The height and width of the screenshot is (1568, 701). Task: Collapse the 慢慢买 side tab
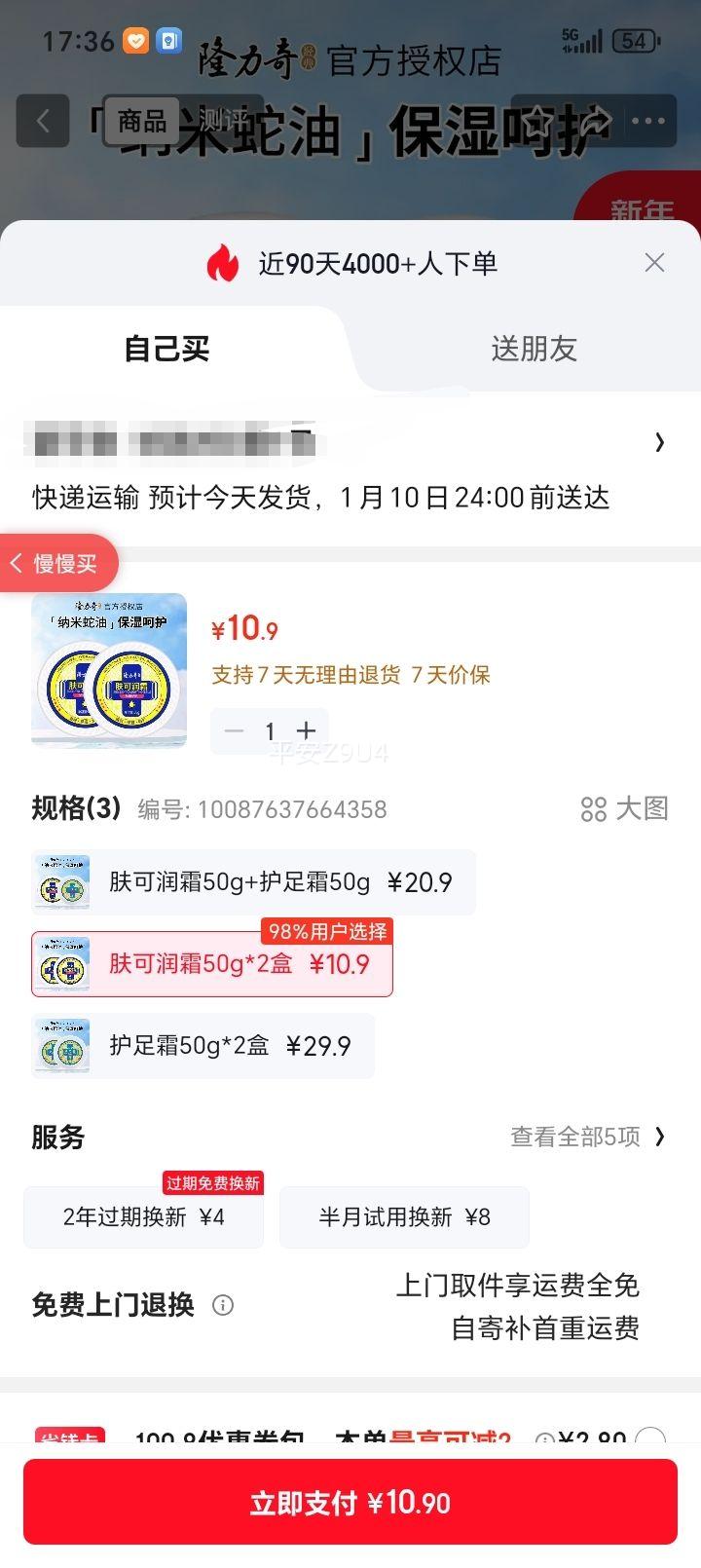click(60, 563)
